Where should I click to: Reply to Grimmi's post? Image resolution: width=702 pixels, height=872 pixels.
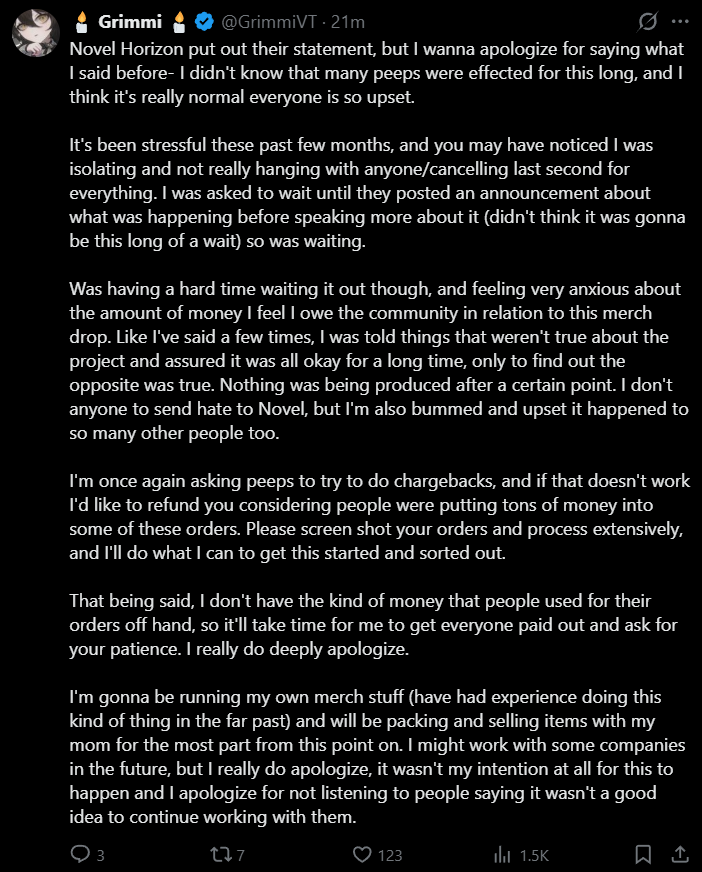pos(87,854)
